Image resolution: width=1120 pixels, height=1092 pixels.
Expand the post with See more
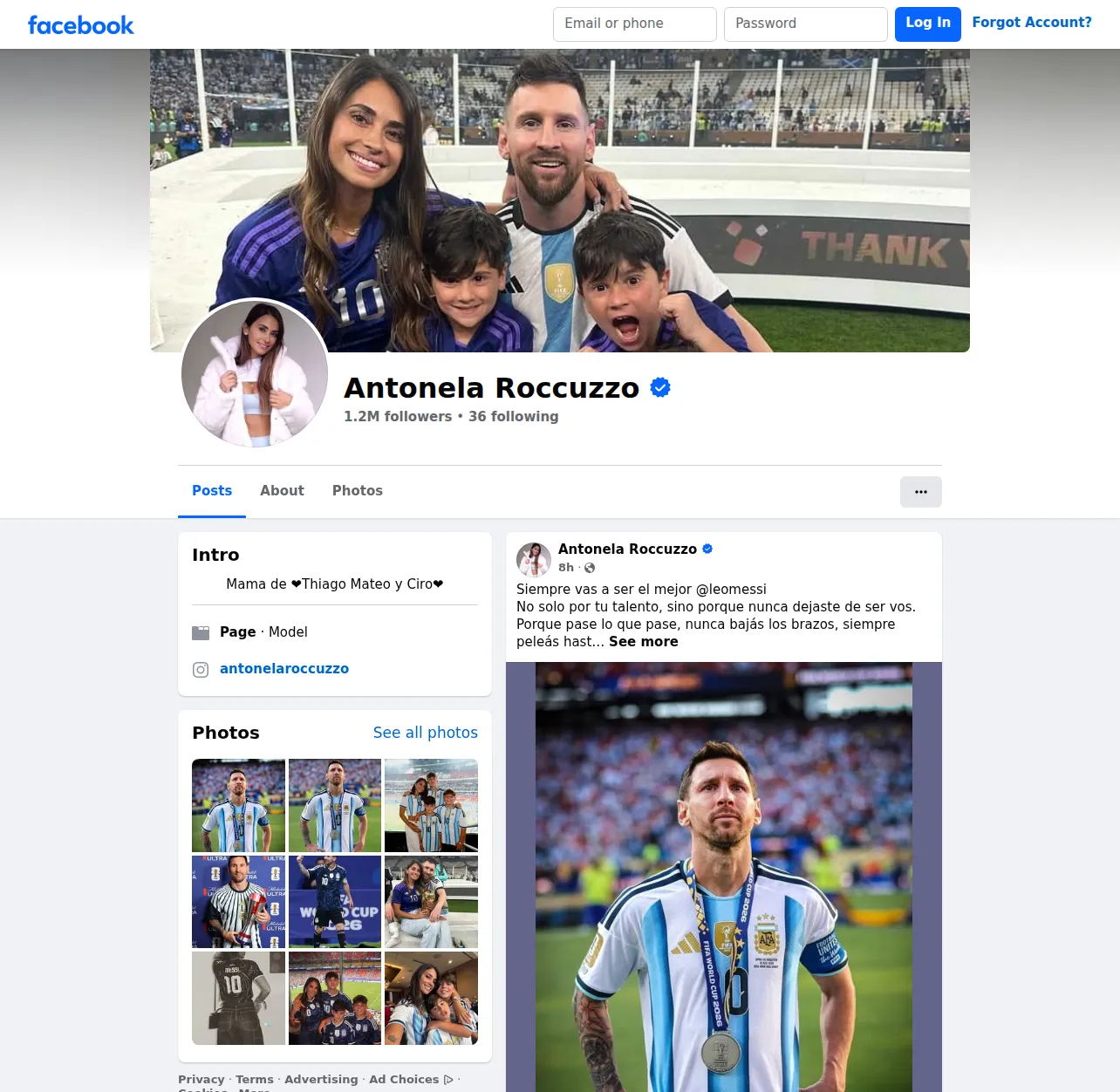point(644,642)
